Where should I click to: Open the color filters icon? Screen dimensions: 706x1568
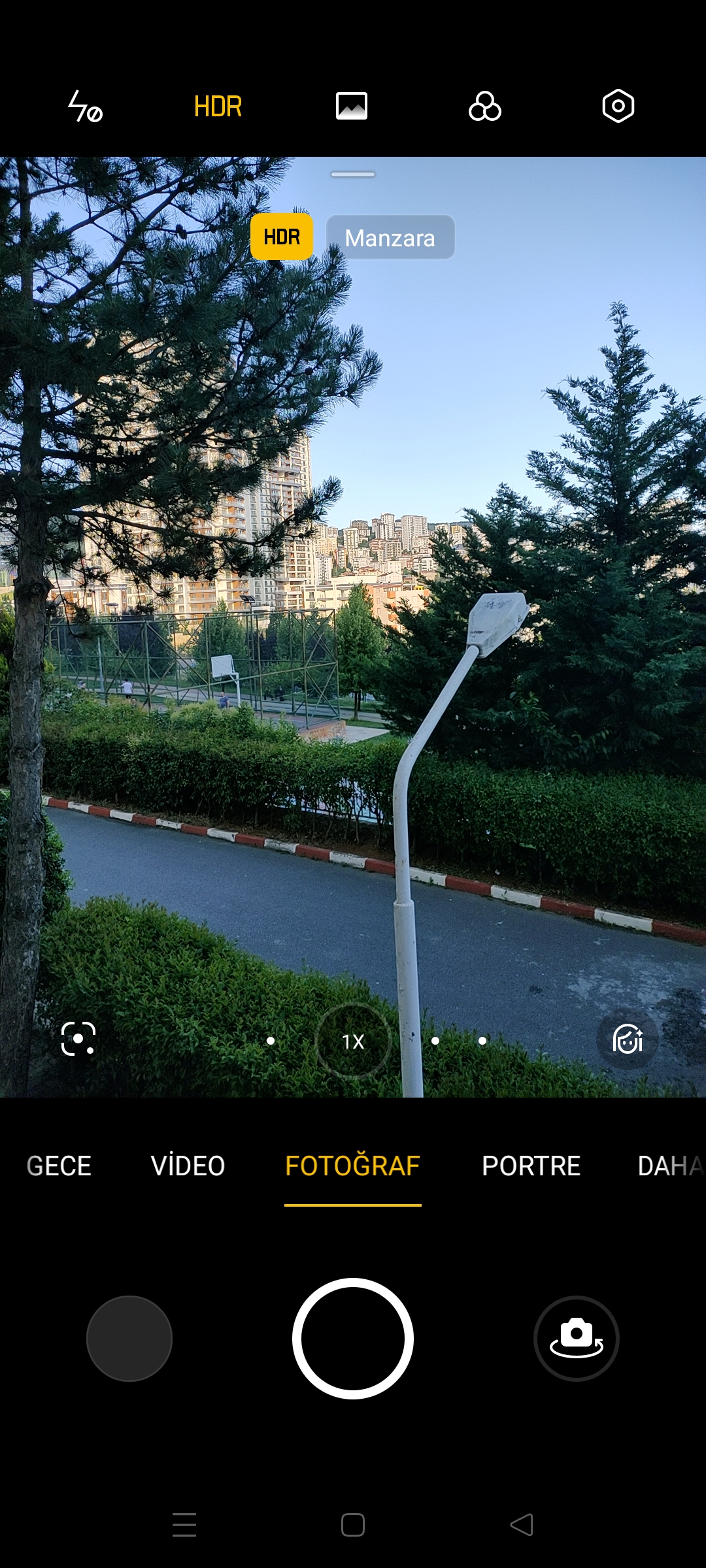pos(485,106)
